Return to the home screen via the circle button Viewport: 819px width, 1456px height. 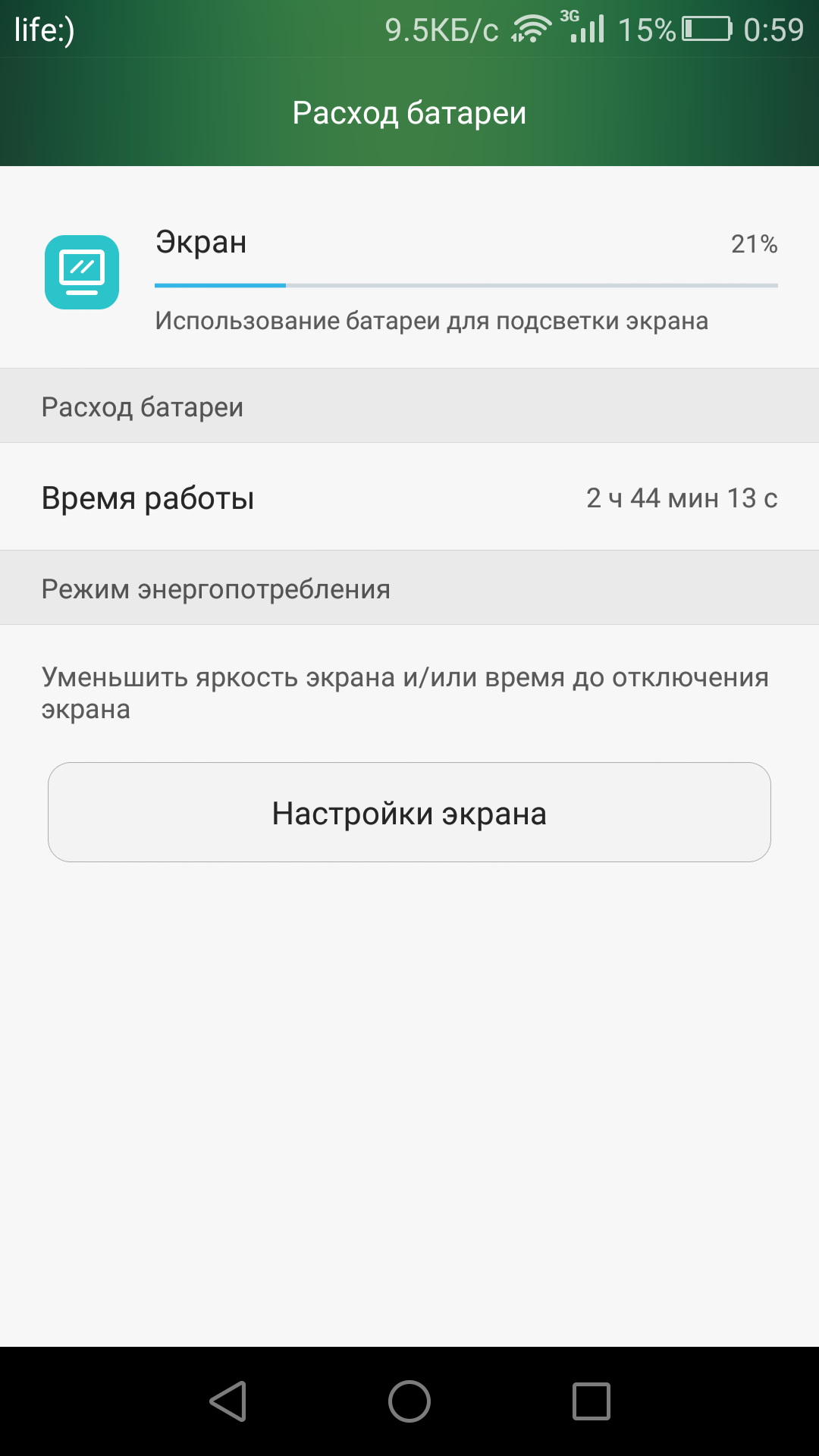point(409,1401)
